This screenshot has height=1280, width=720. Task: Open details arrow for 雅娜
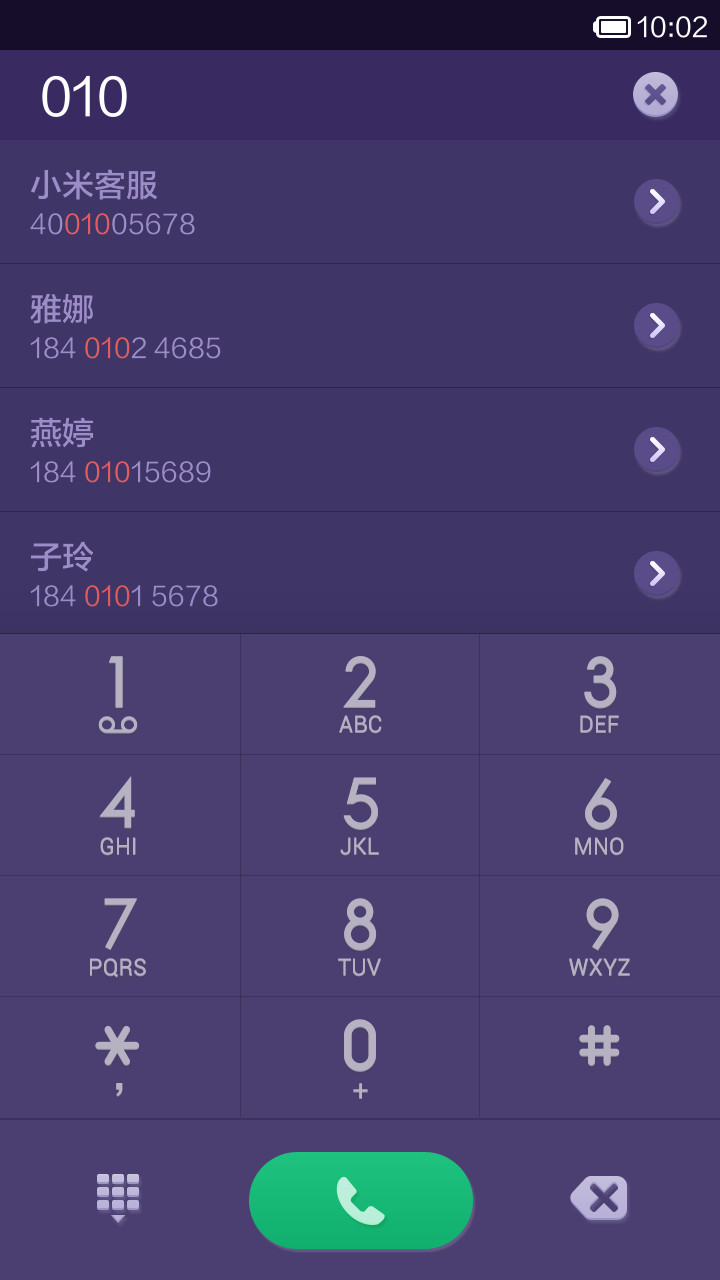tap(657, 326)
